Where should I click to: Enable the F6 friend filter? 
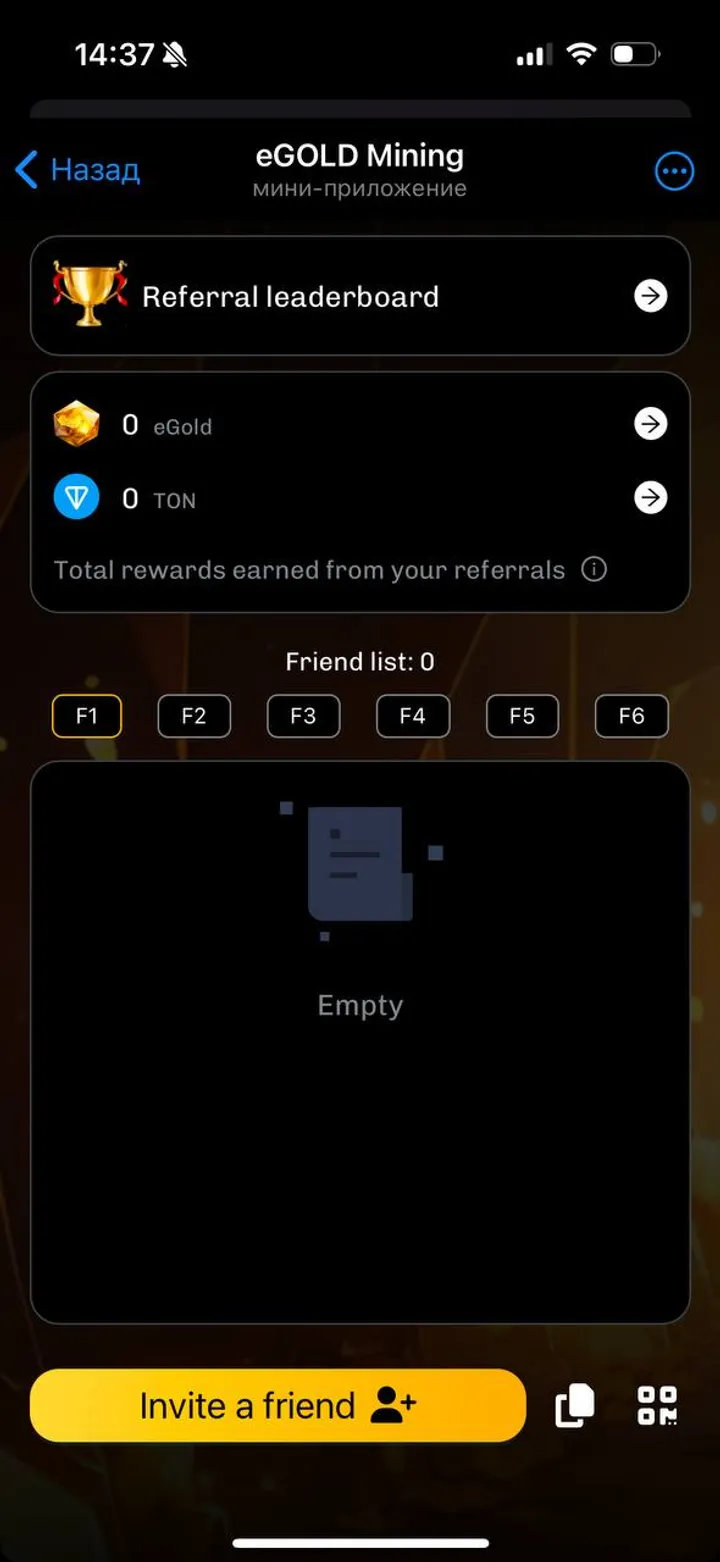631,716
